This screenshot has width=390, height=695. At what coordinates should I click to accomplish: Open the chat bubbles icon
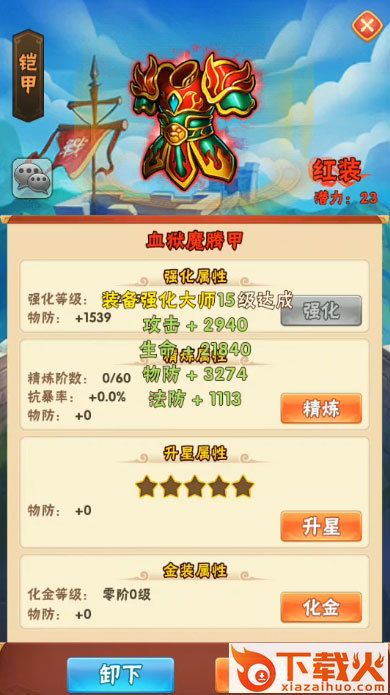(x=32, y=178)
